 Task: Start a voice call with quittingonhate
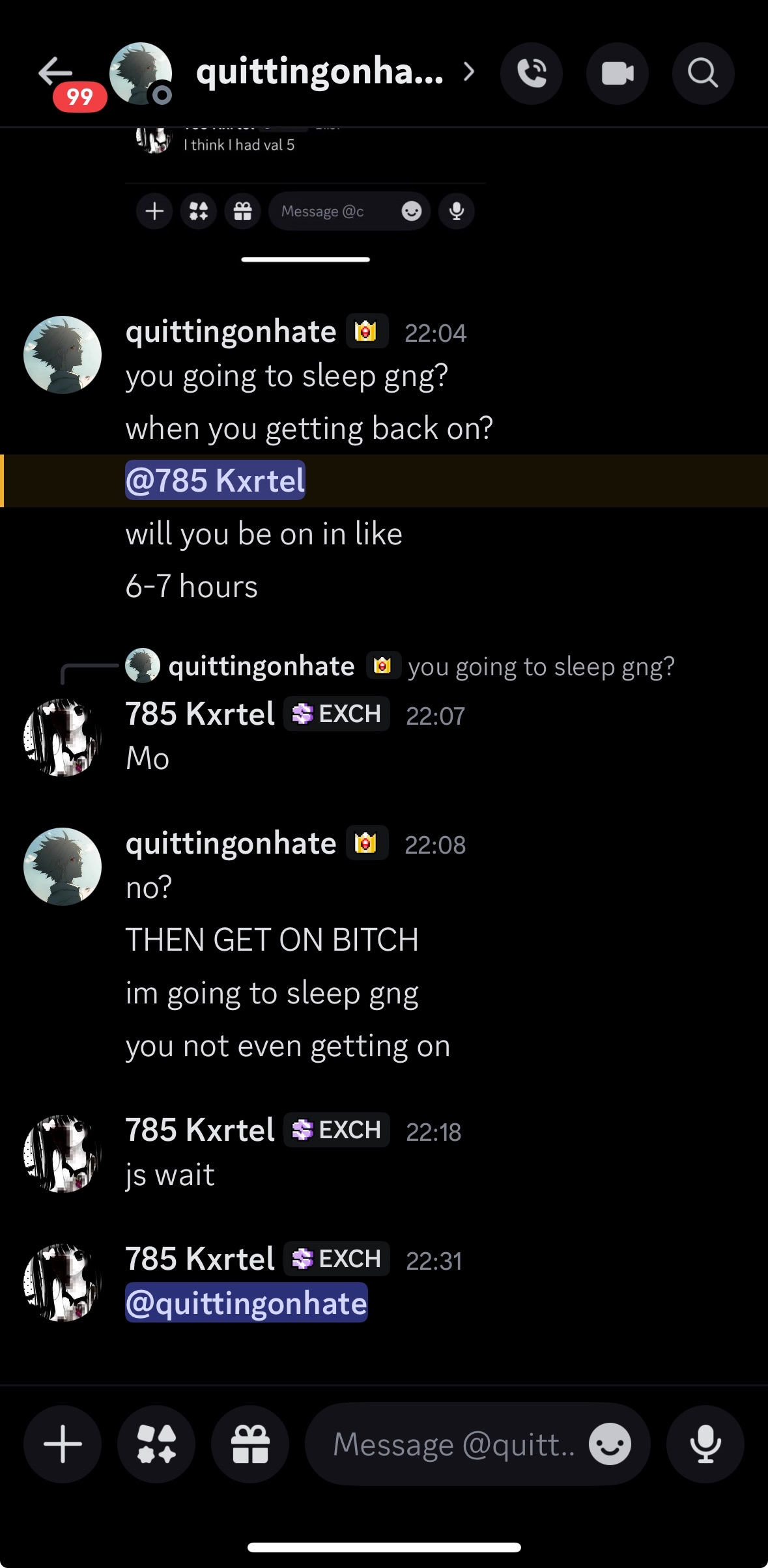click(x=532, y=74)
